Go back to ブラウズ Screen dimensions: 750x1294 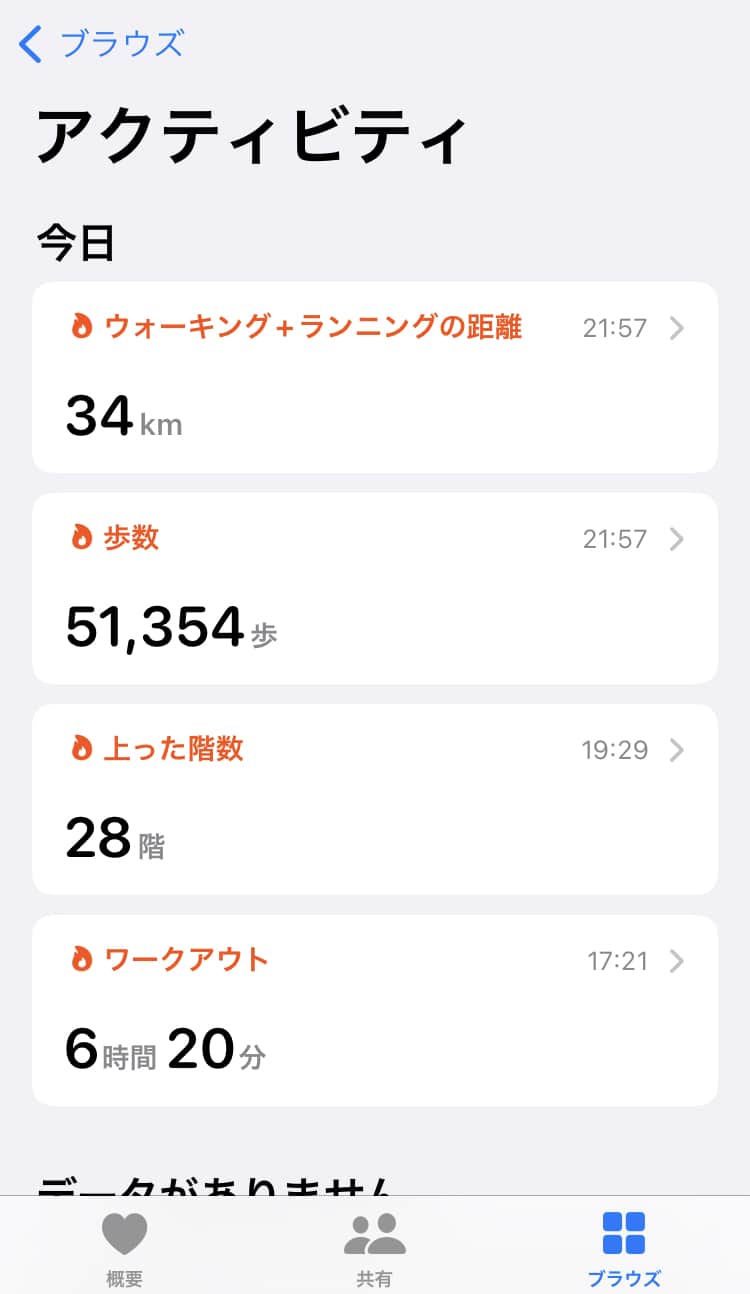[102, 44]
